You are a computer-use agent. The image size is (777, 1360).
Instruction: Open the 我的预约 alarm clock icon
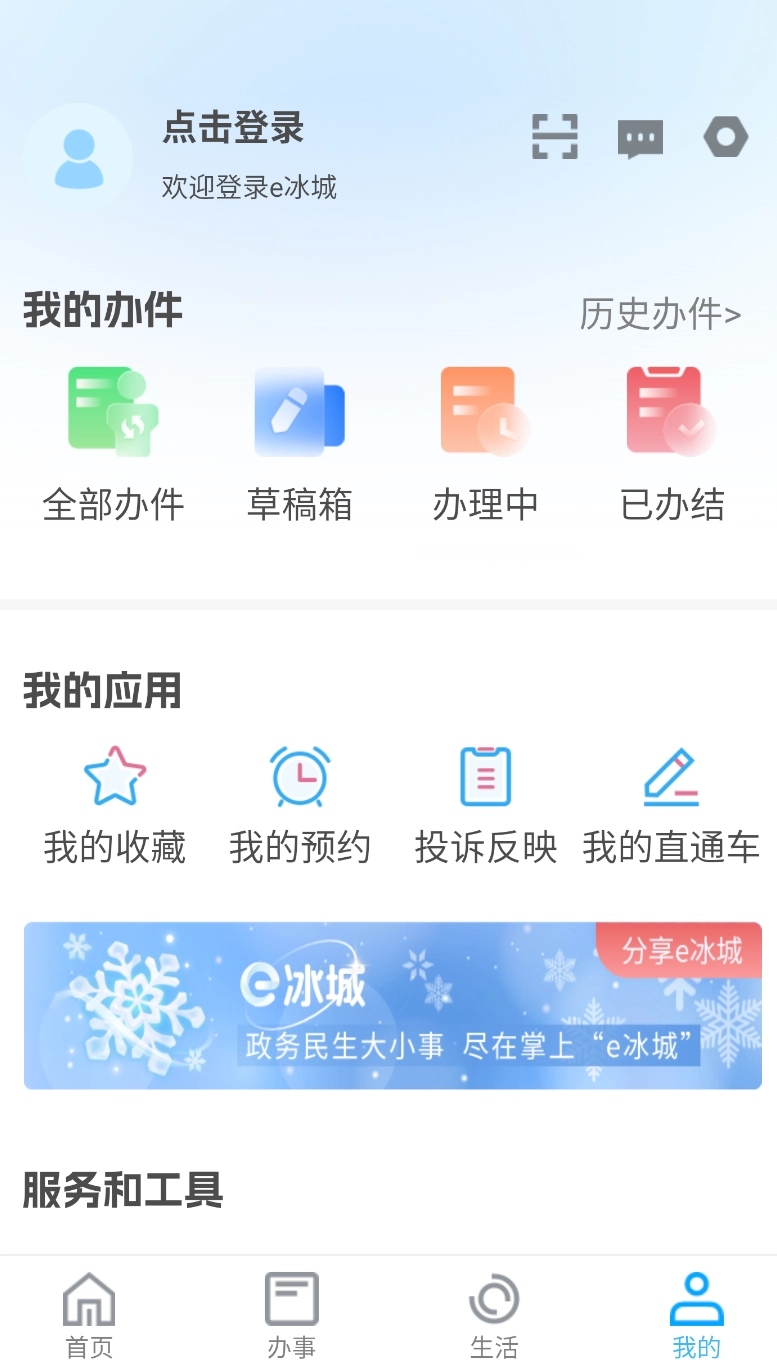pyautogui.click(x=299, y=777)
